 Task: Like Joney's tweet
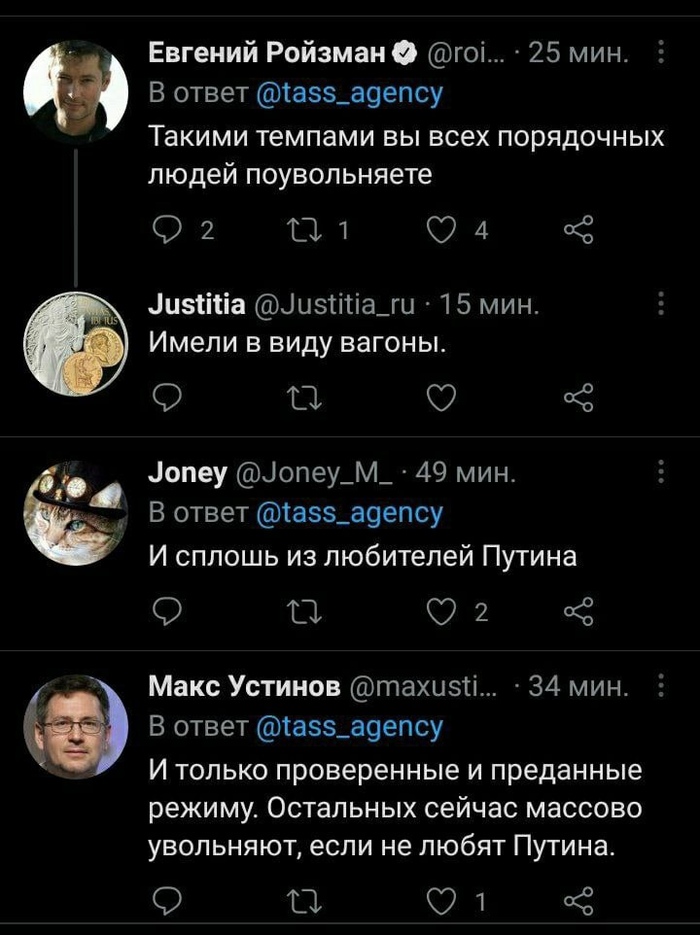tap(440, 611)
